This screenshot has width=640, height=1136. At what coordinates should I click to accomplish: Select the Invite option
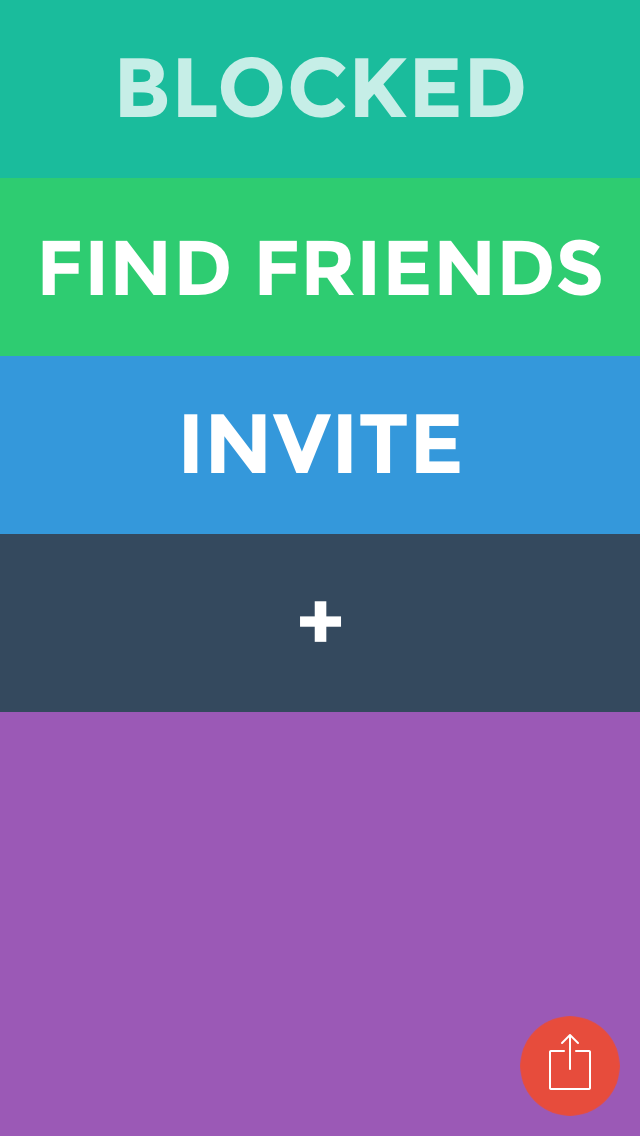coord(320,445)
